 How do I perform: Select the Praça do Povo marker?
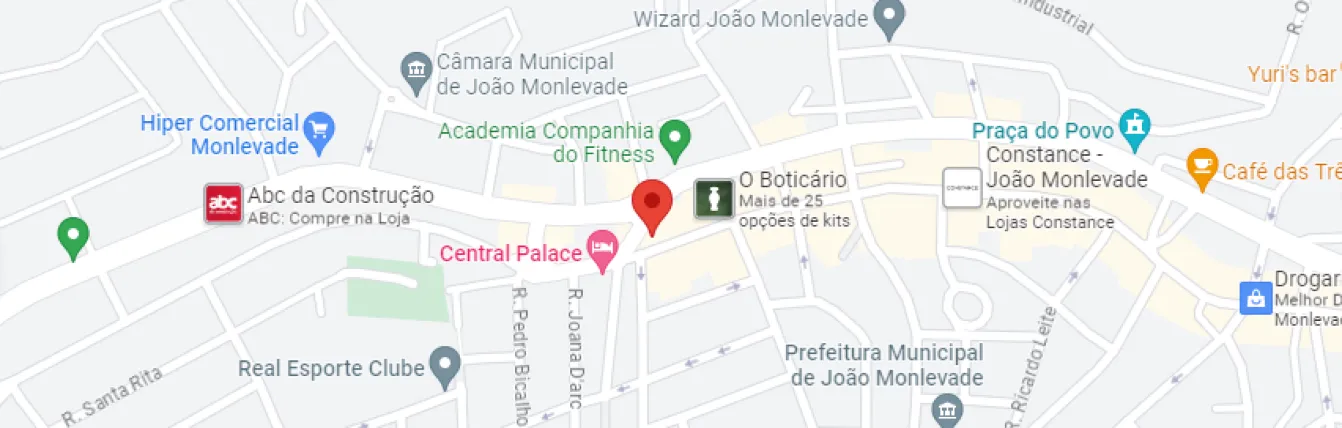[1135, 127]
